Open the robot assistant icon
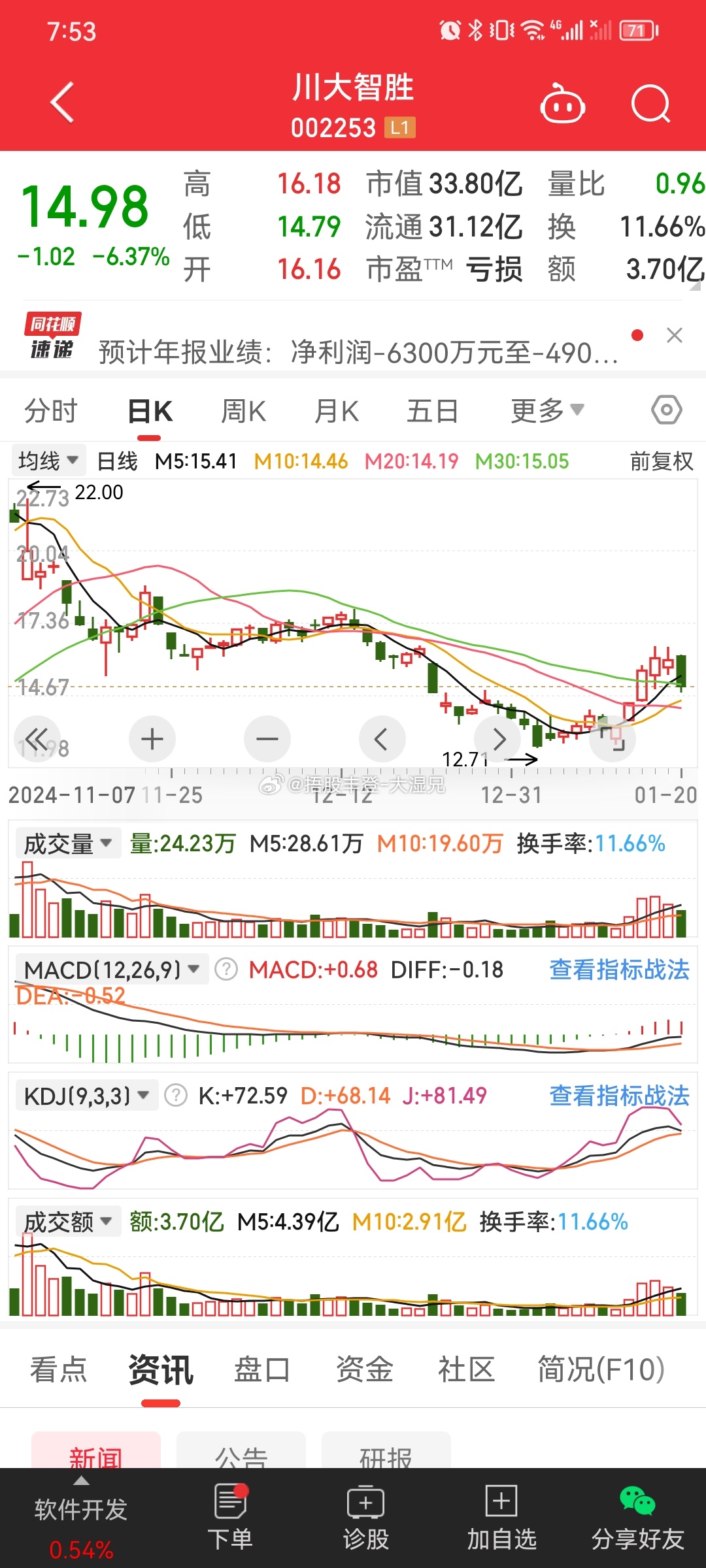Image resolution: width=706 pixels, height=1568 pixels. pos(562,104)
